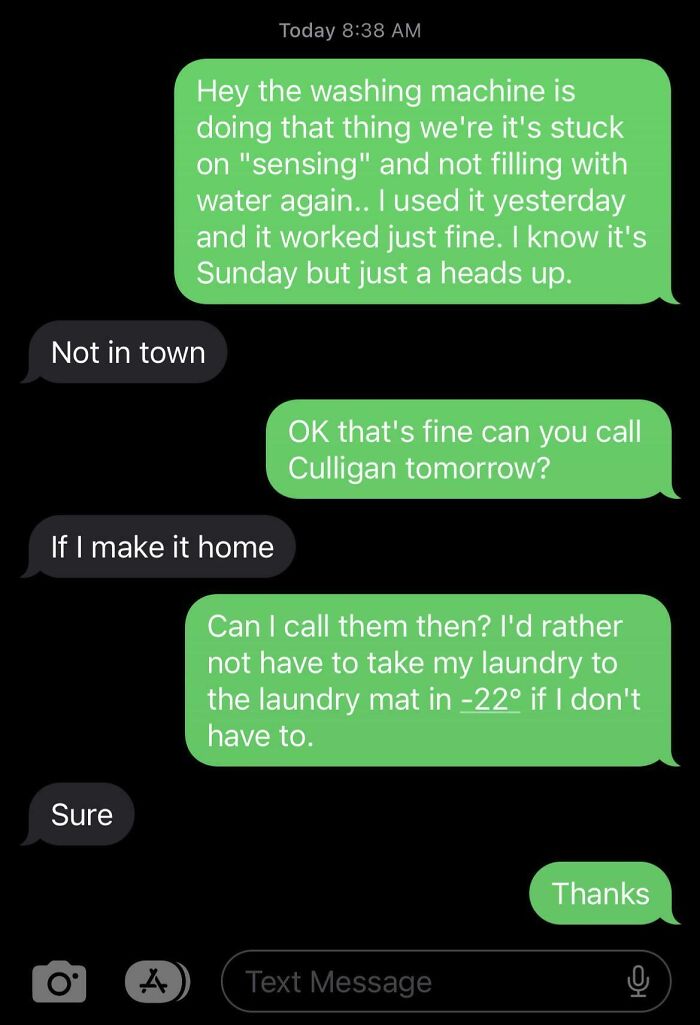Open the camera to attach a photo
The width and height of the screenshot is (700, 1025).
pos(59,981)
